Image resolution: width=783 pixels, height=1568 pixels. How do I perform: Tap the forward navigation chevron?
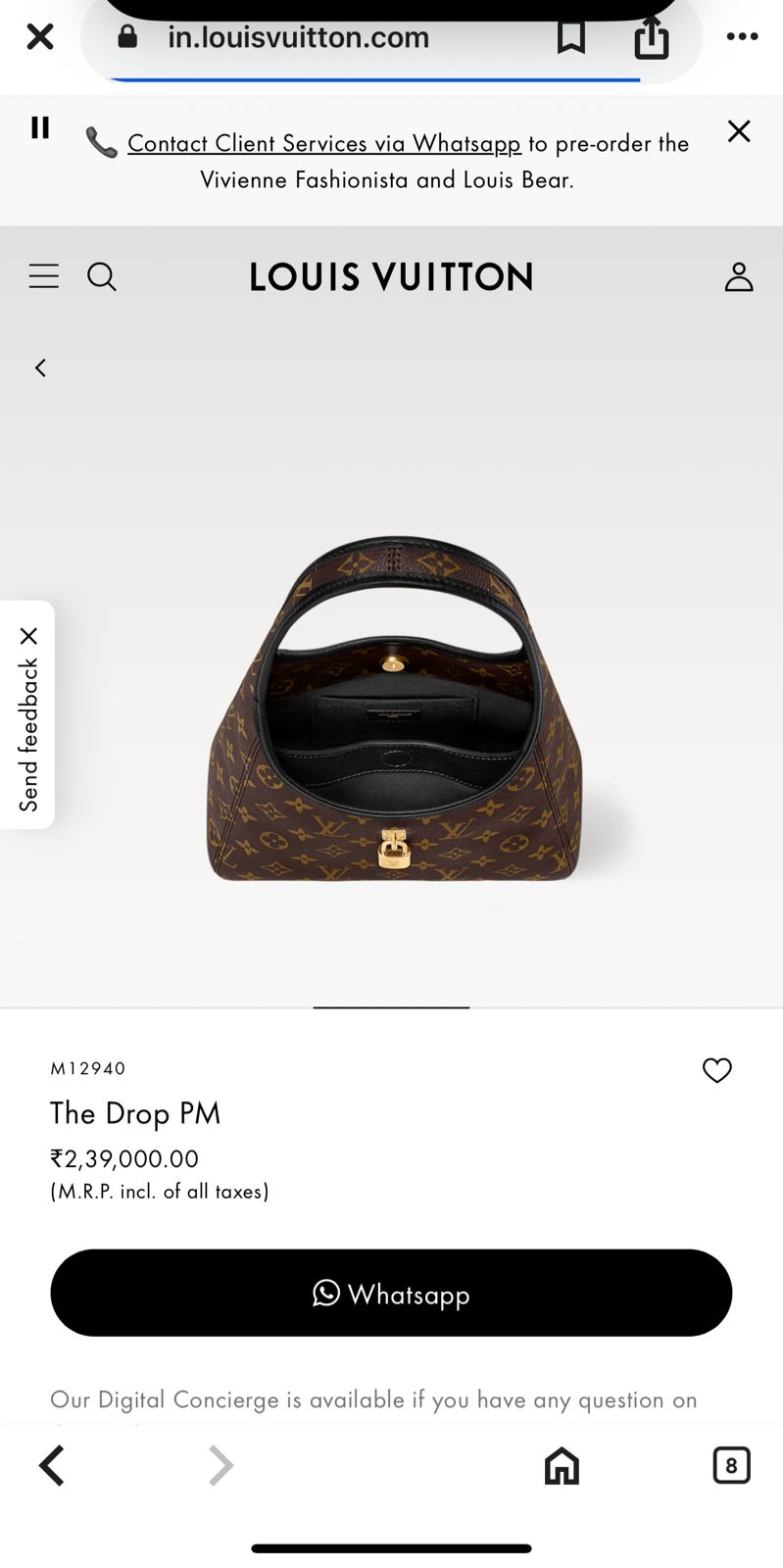point(220,1465)
